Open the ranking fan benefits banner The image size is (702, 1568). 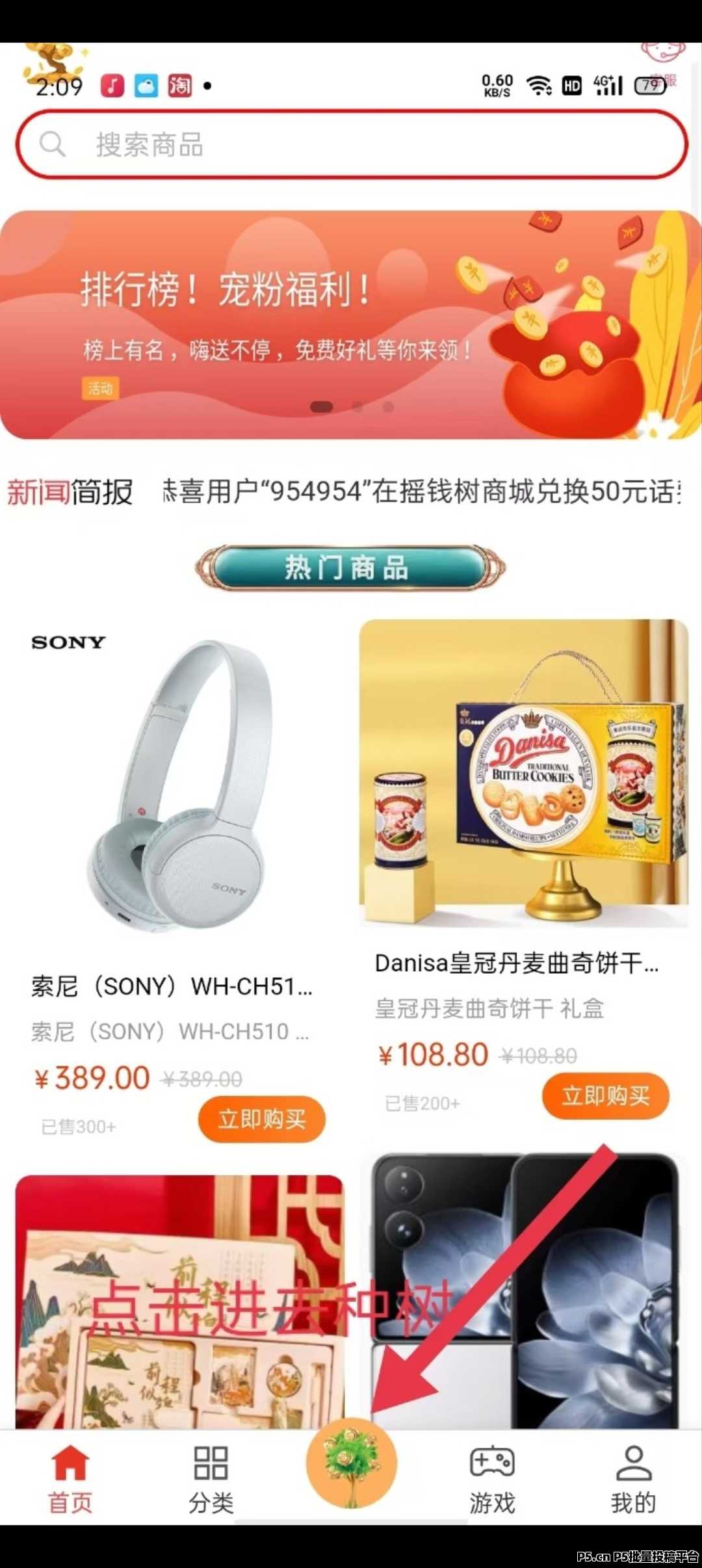(351, 325)
